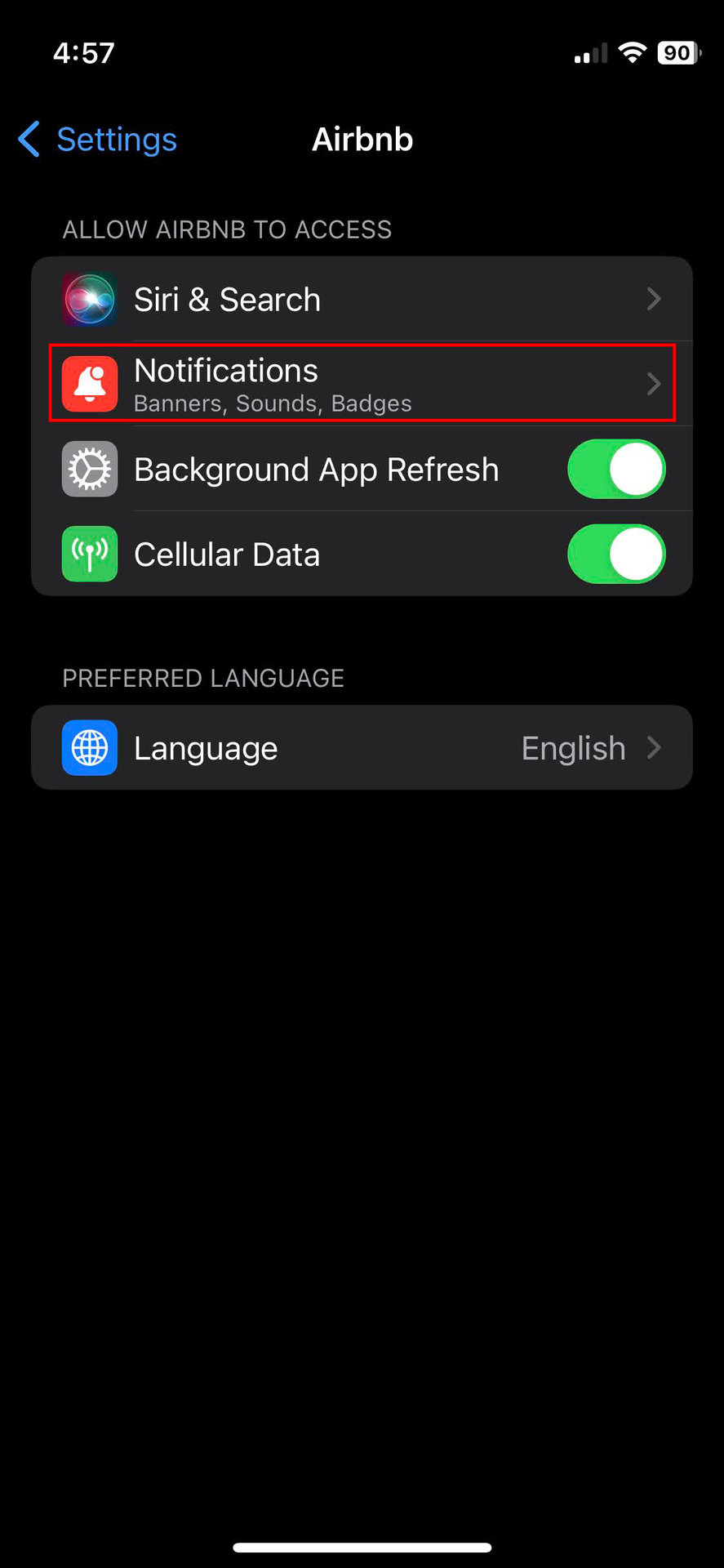Open Airbnb Notifications settings
724x1568 pixels.
coord(362,384)
